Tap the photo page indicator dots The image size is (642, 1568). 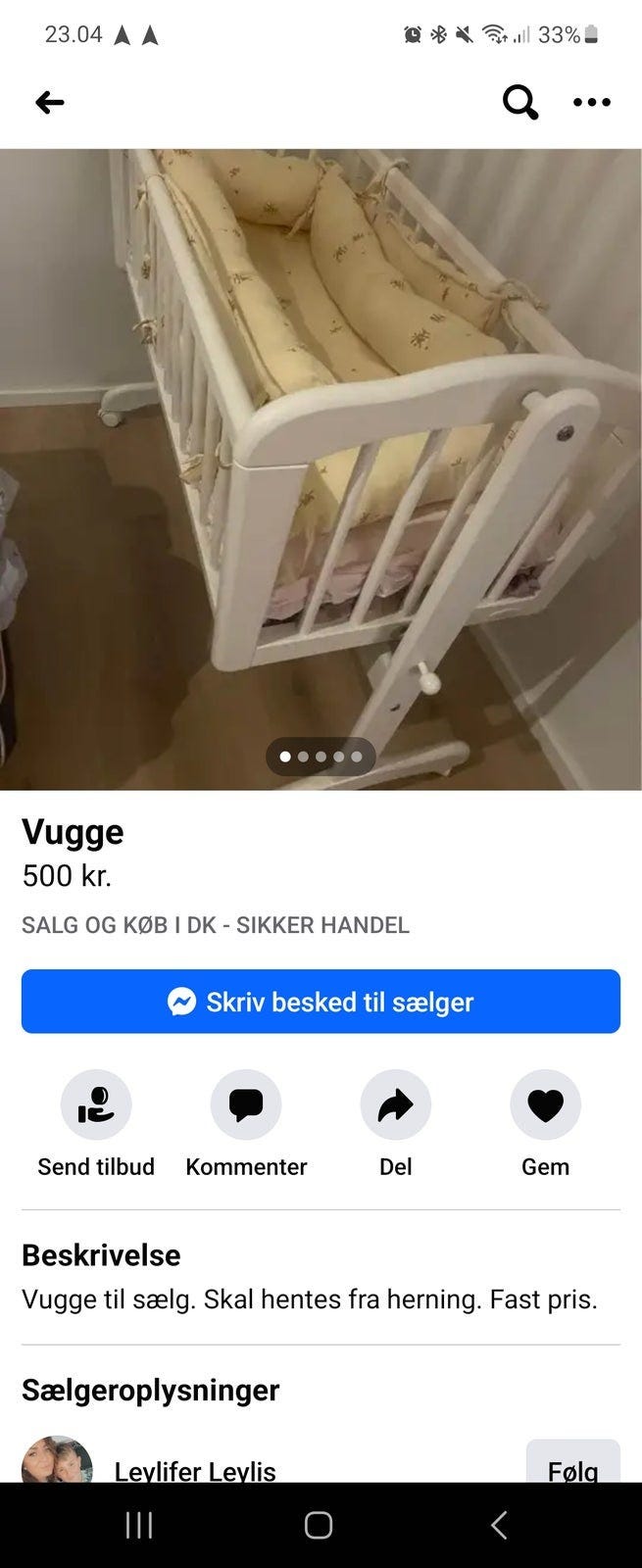[321, 757]
